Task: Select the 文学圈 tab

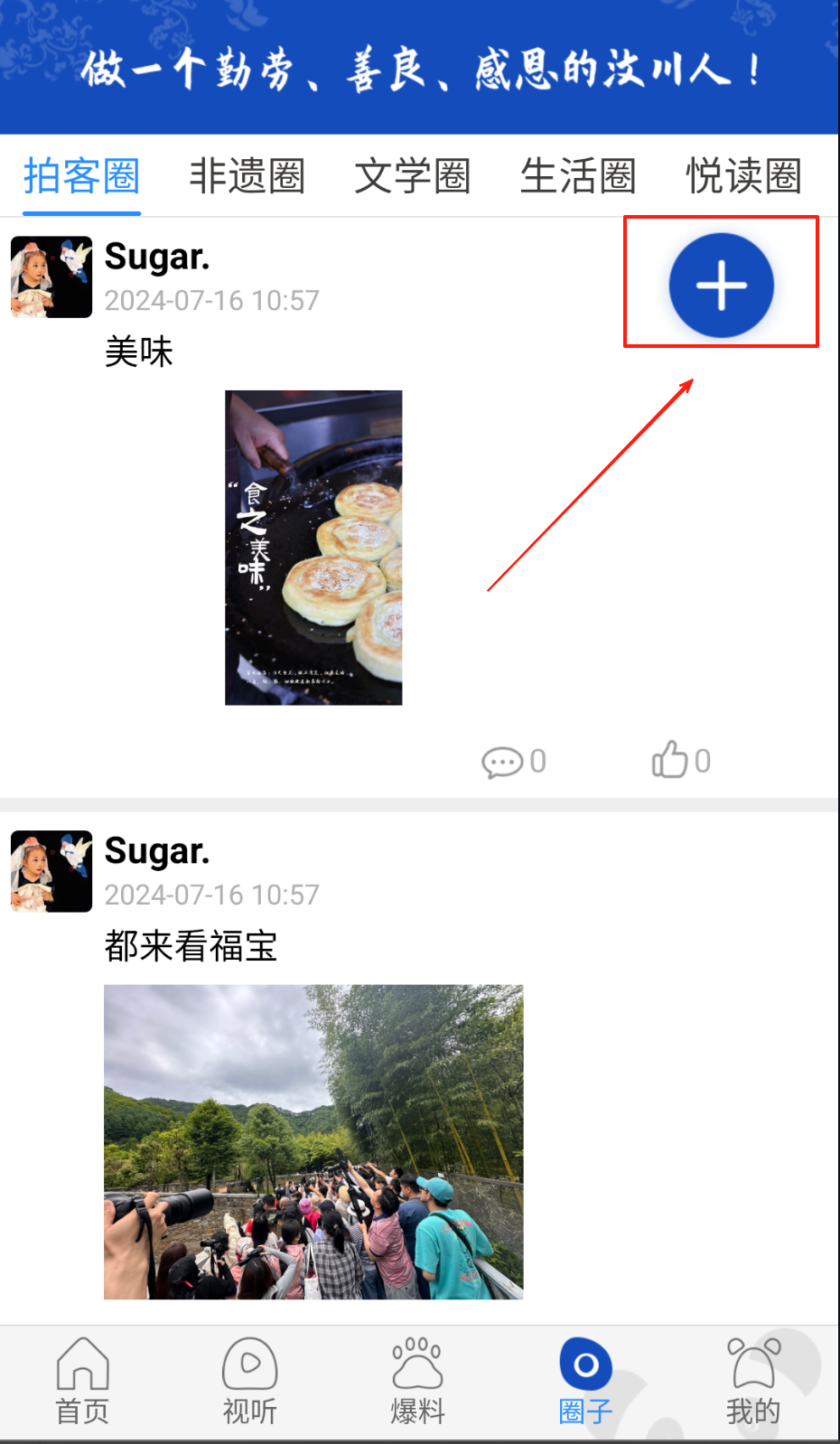Action: point(412,176)
